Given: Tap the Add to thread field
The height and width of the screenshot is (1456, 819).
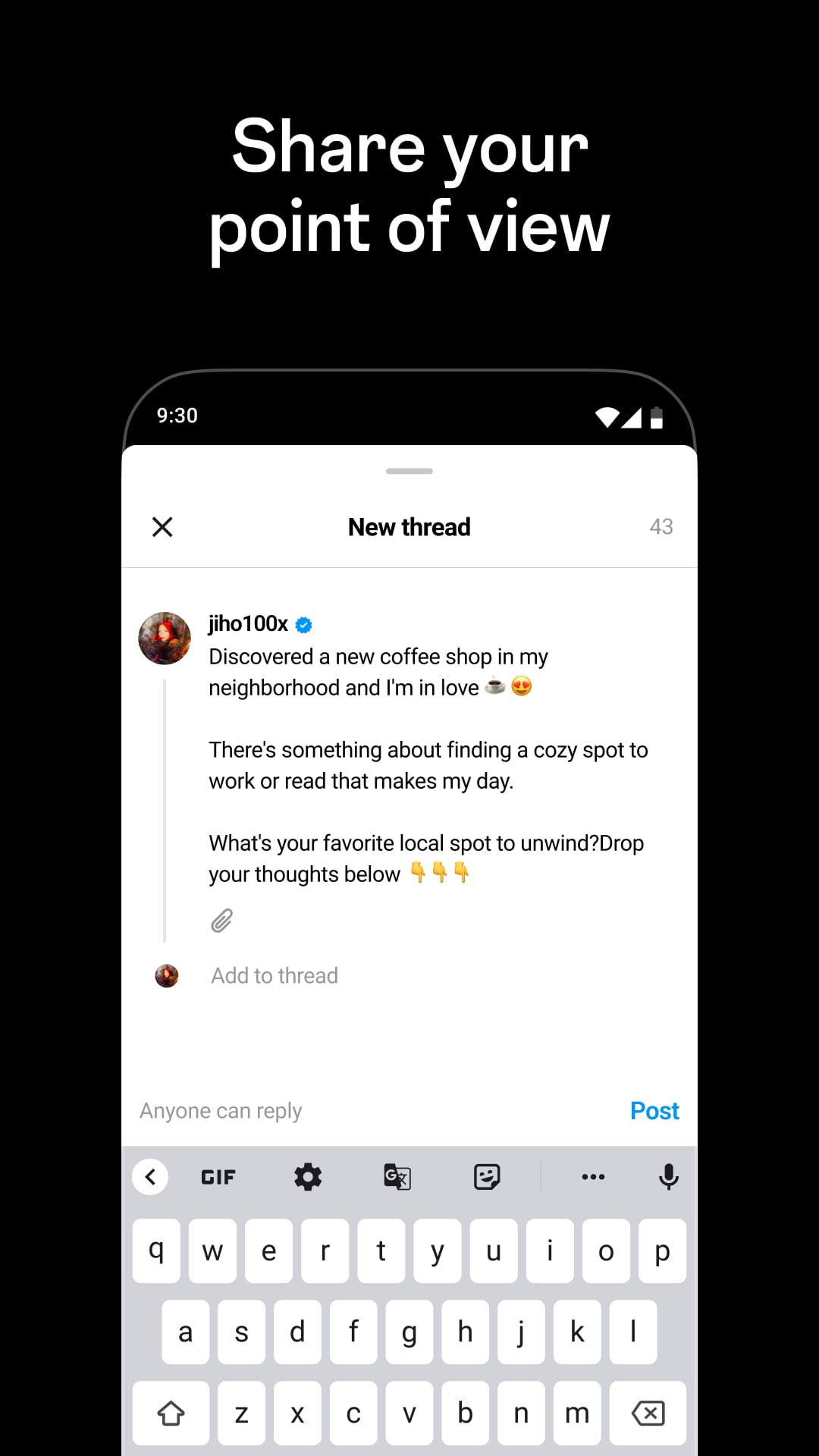Looking at the screenshot, I should [x=275, y=975].
